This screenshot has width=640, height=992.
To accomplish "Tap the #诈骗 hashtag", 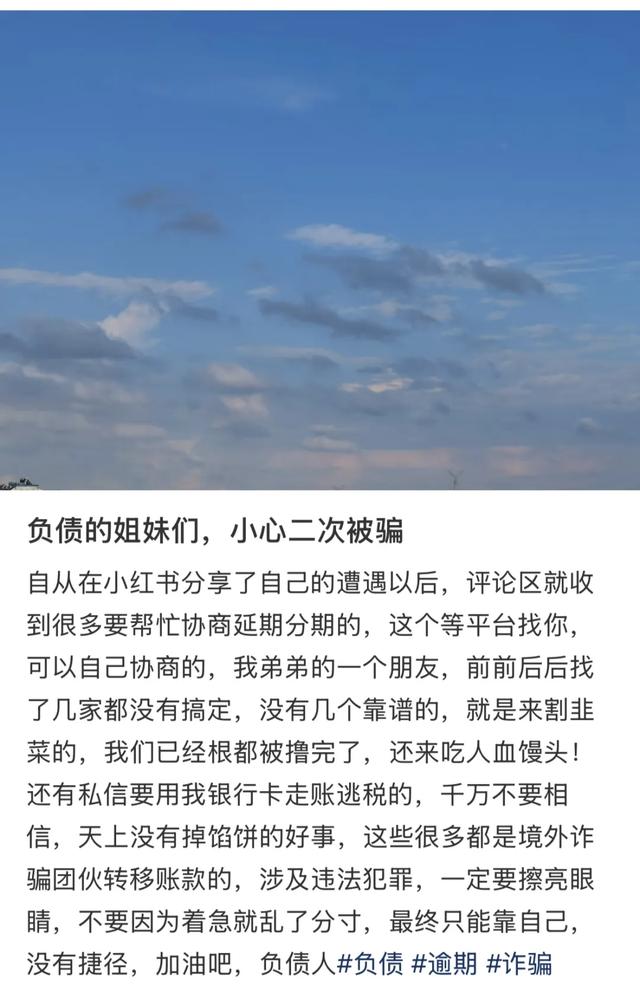I will click(x=519, y=964).
